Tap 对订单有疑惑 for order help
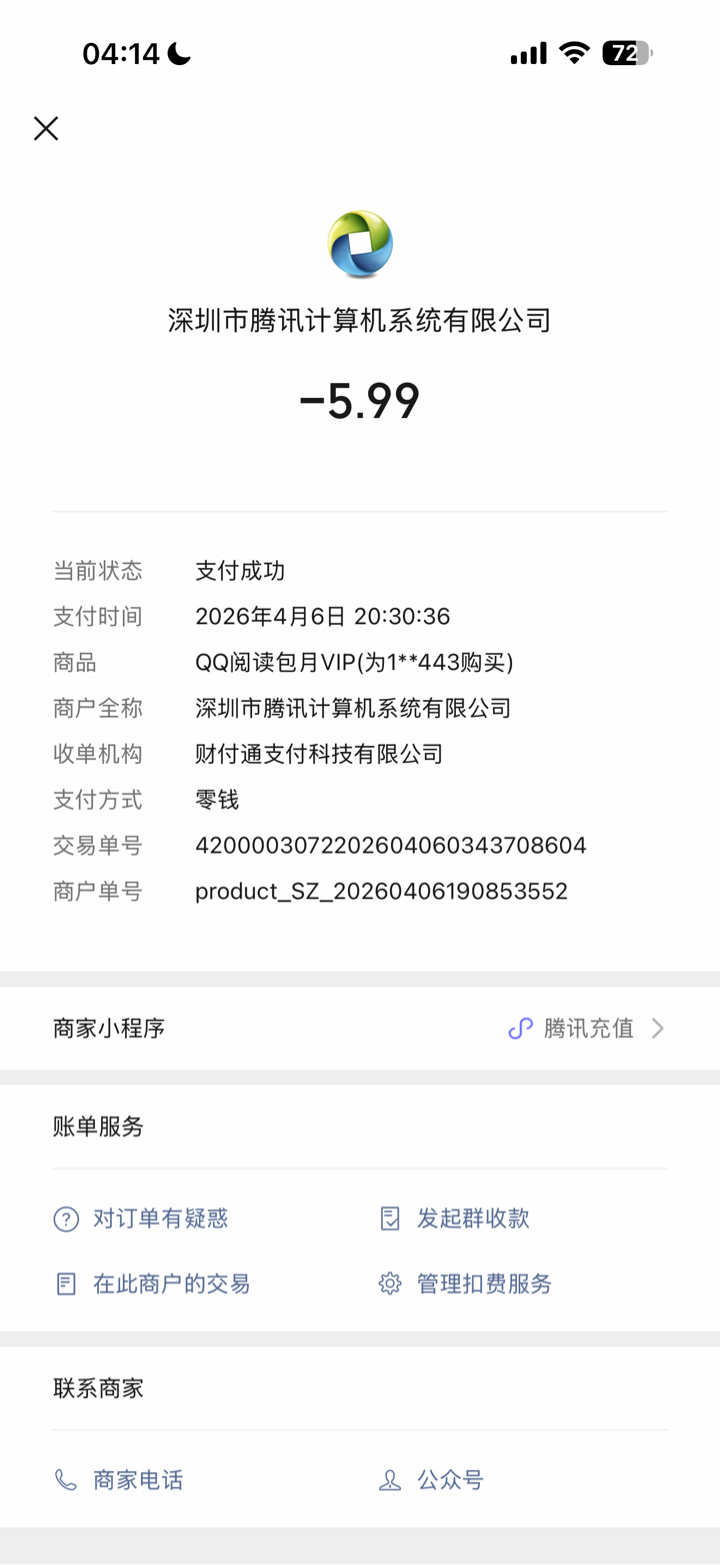The height and width of the screenshot is (1565, 720). pos(160,1218)
